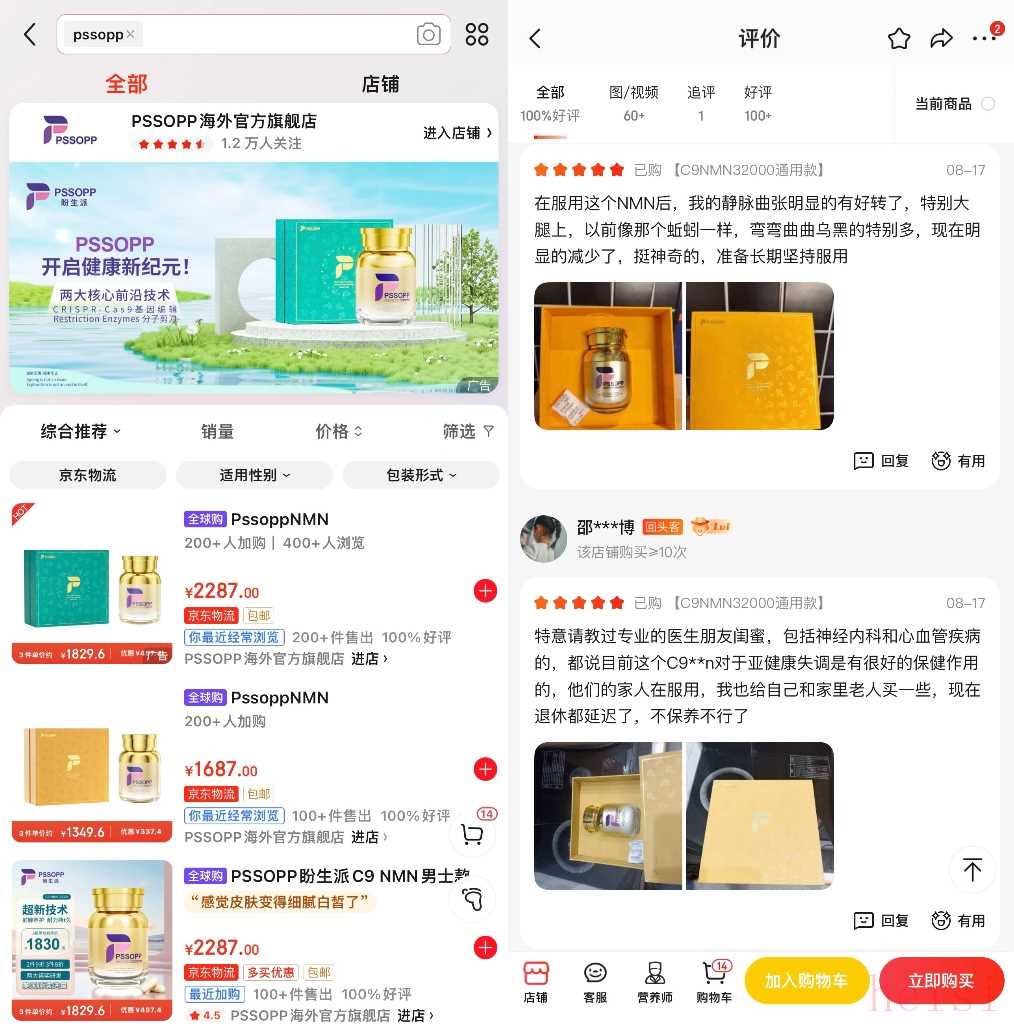
Task: Switch to the 店铺 search tab
Action: [x=380, y=85]
